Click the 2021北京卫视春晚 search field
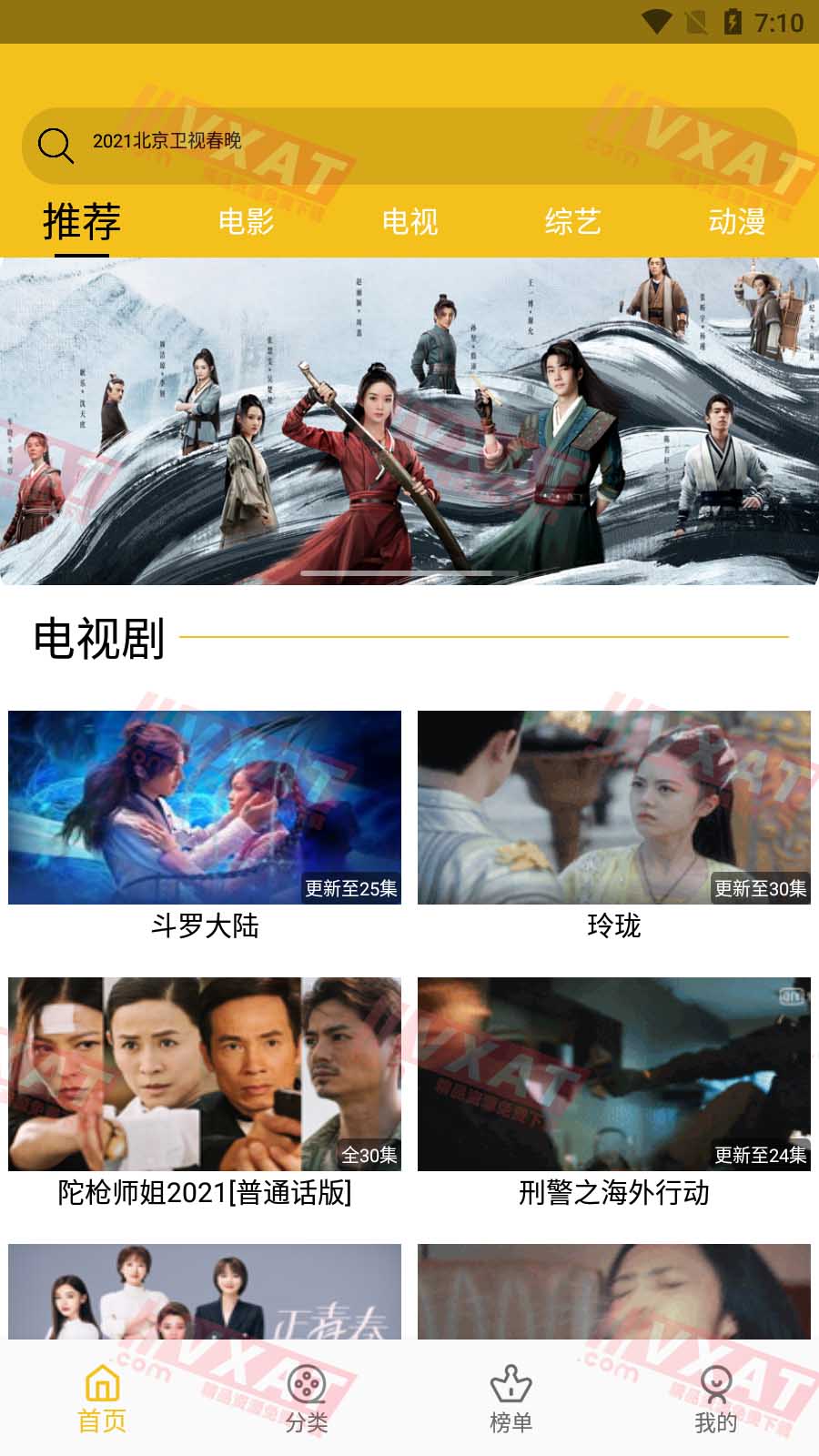This screenshot has width=819, height=1456. pos(273,141)
